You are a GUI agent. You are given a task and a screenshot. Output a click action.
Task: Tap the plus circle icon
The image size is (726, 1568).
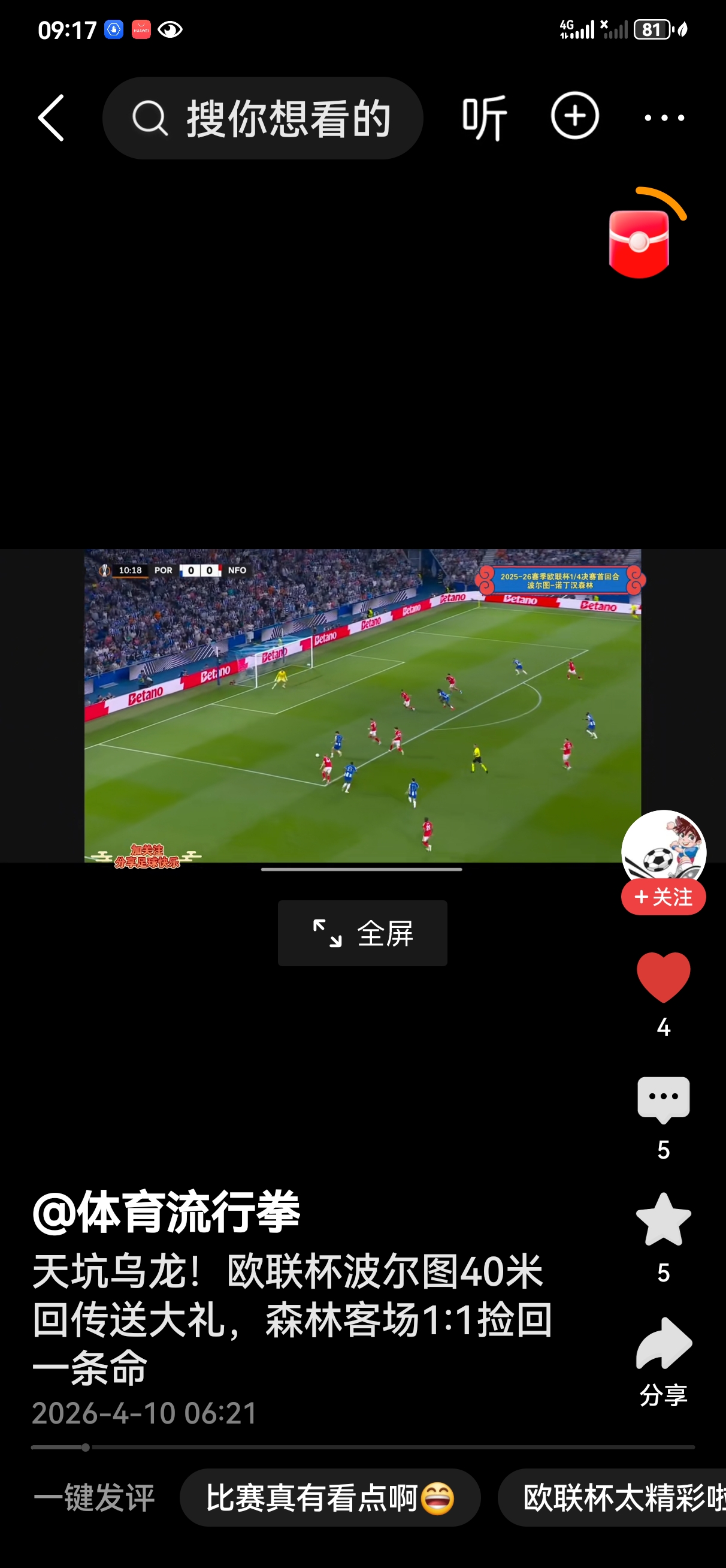coord(574,116)
